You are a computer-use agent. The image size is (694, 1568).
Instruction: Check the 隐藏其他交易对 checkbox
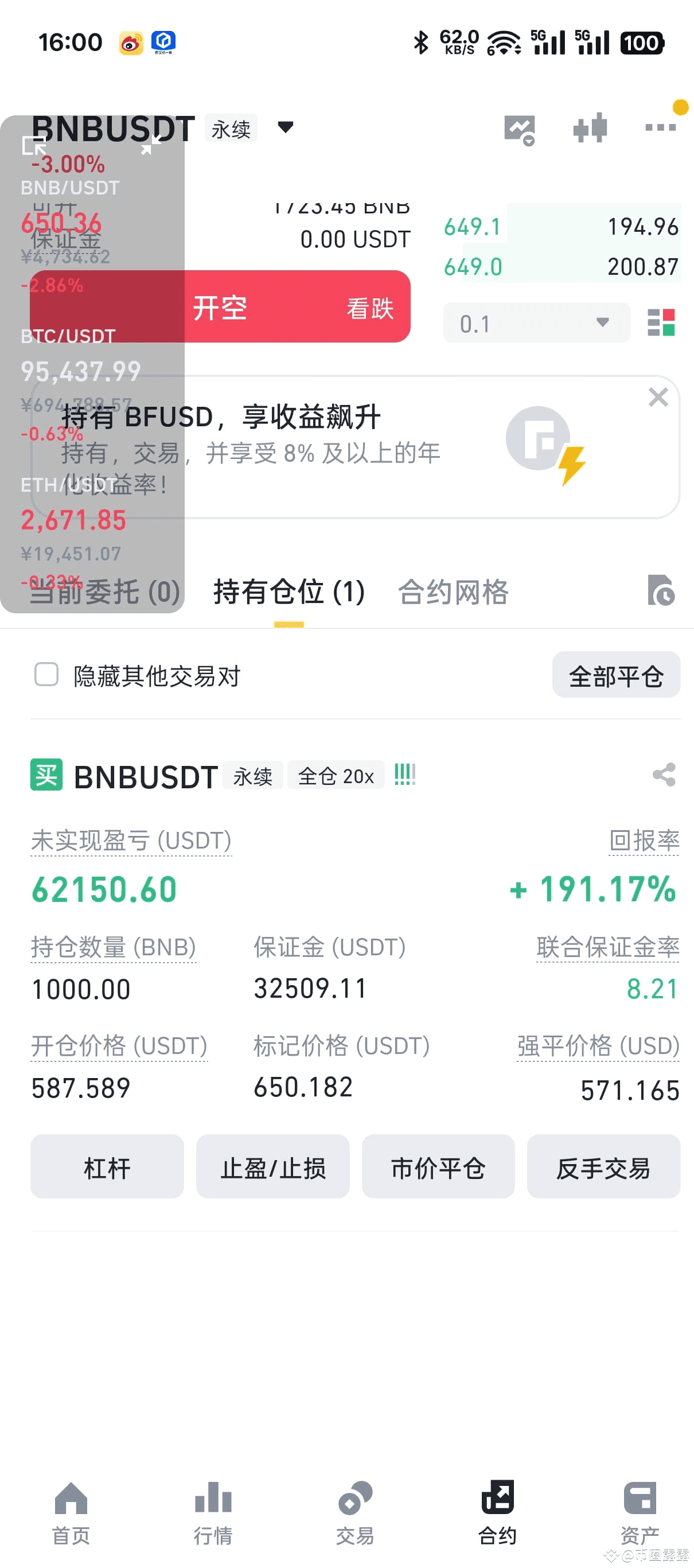tap(46, 675)
